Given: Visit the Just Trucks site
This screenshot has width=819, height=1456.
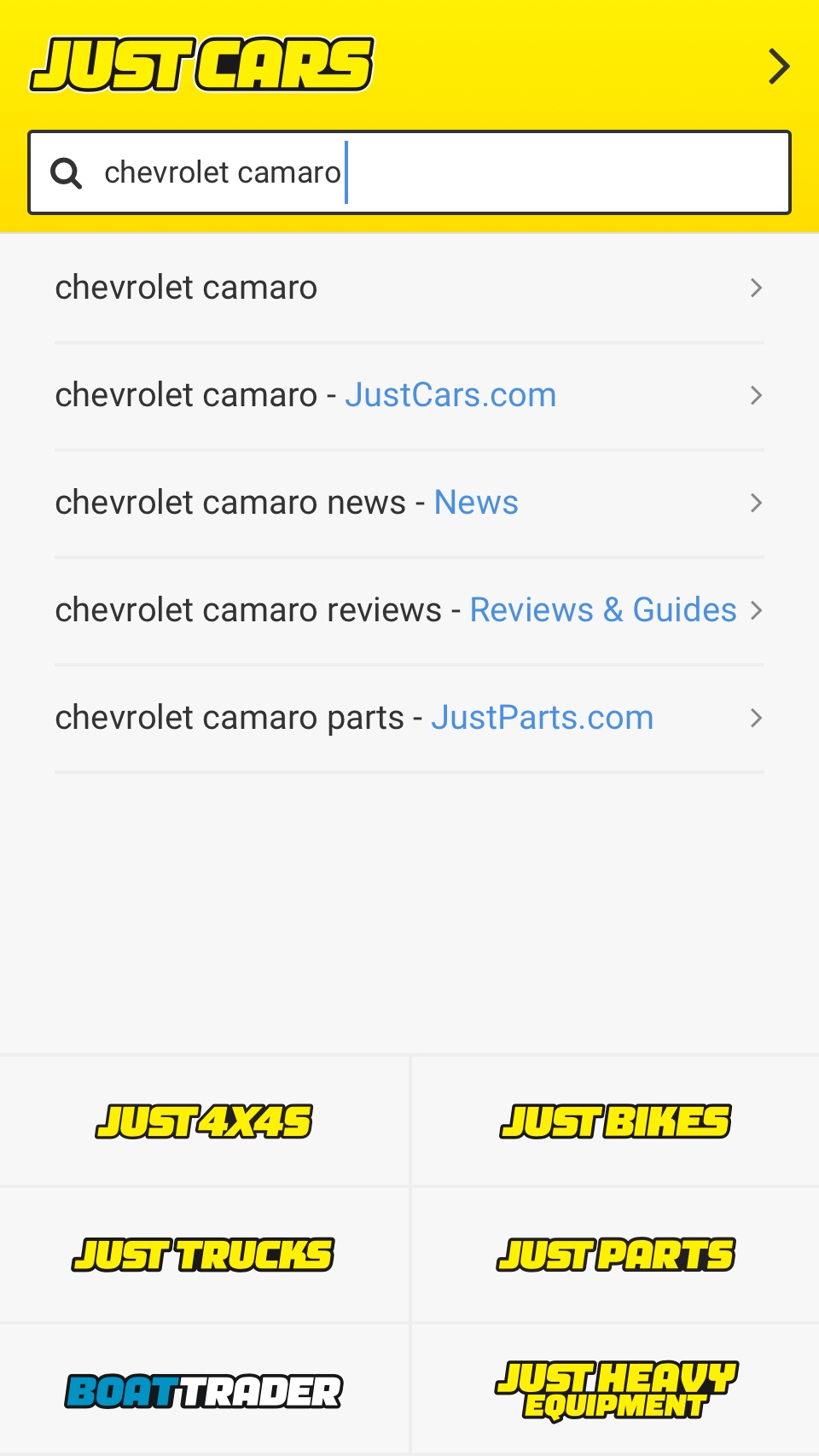Looking at the screenshot, I should (x=204, y=1255).
